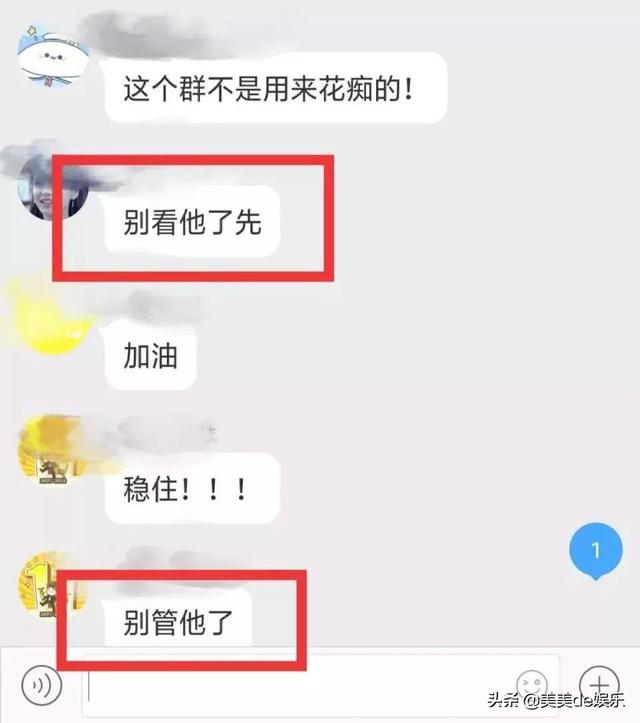Open avatar next to "别看他了先" message
This screenshot has width=640, height=723.
click(x=52, y=188)
